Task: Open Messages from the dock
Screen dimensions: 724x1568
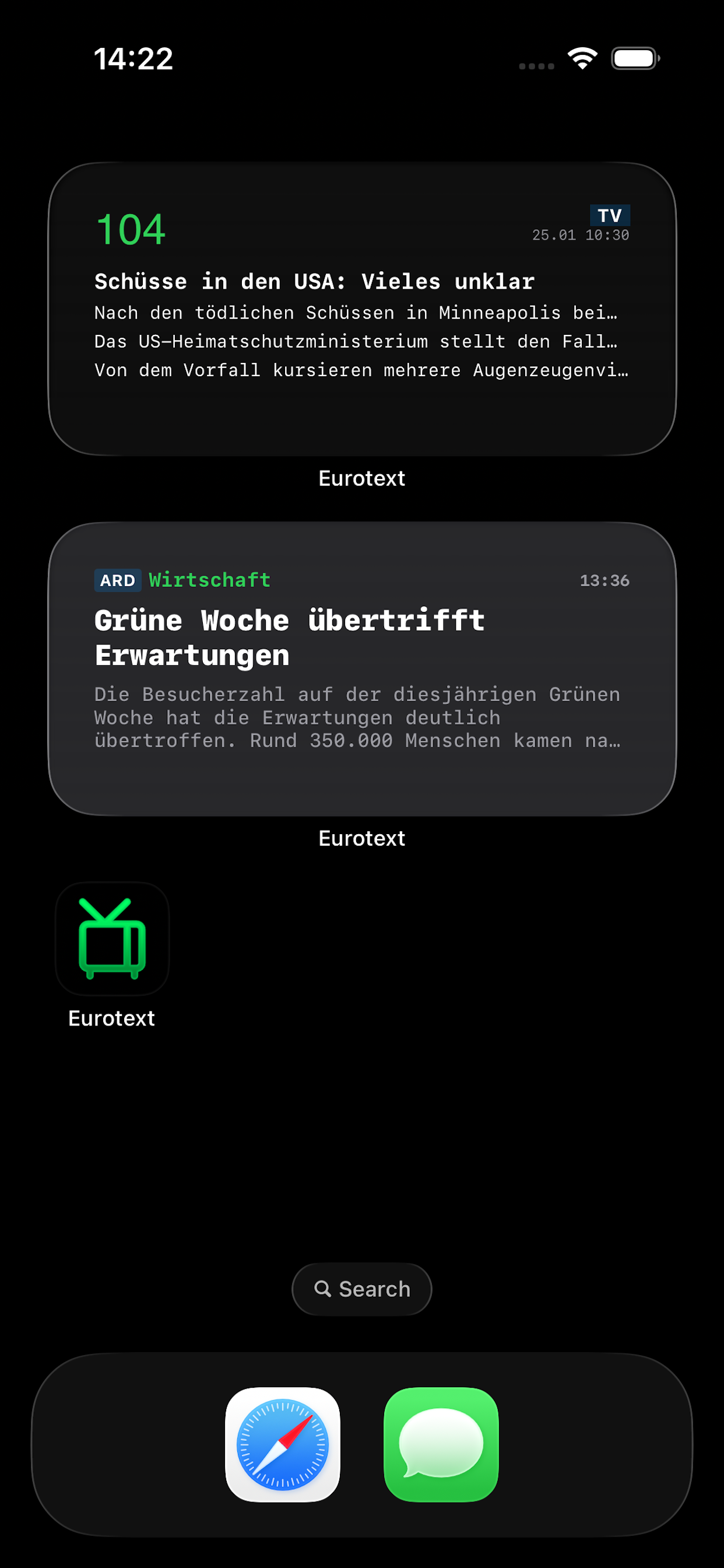Action: pos(442,1441)
